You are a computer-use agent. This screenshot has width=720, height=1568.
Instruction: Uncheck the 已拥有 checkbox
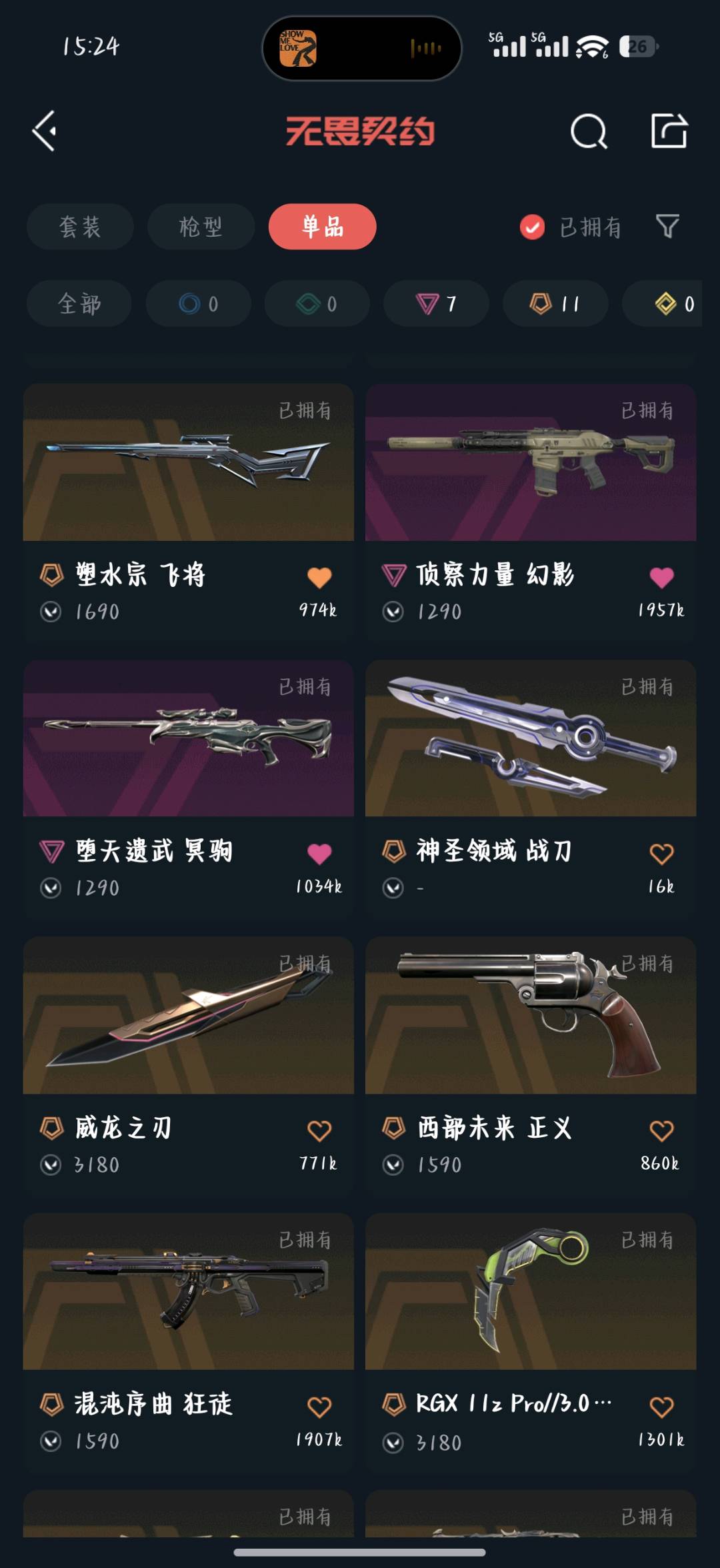(x=532, y=227)
